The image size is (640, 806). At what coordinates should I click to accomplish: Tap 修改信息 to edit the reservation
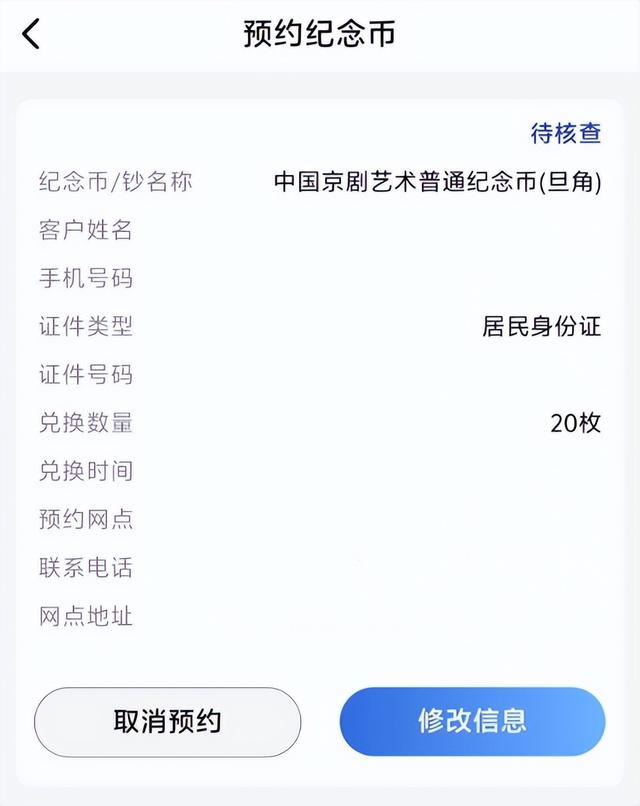[x=472, y=721]
